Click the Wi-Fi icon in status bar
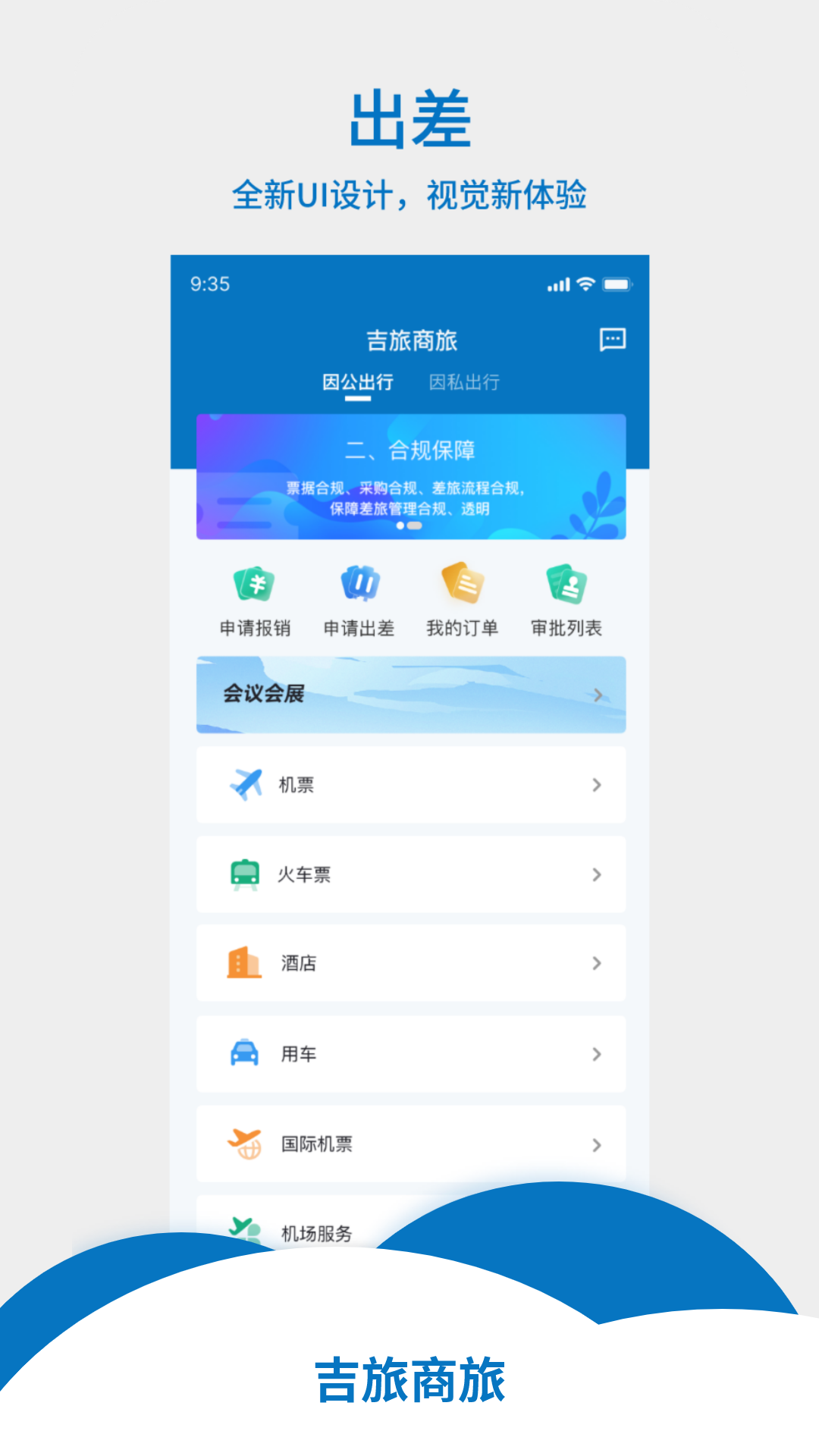 [x=585, y=284]
